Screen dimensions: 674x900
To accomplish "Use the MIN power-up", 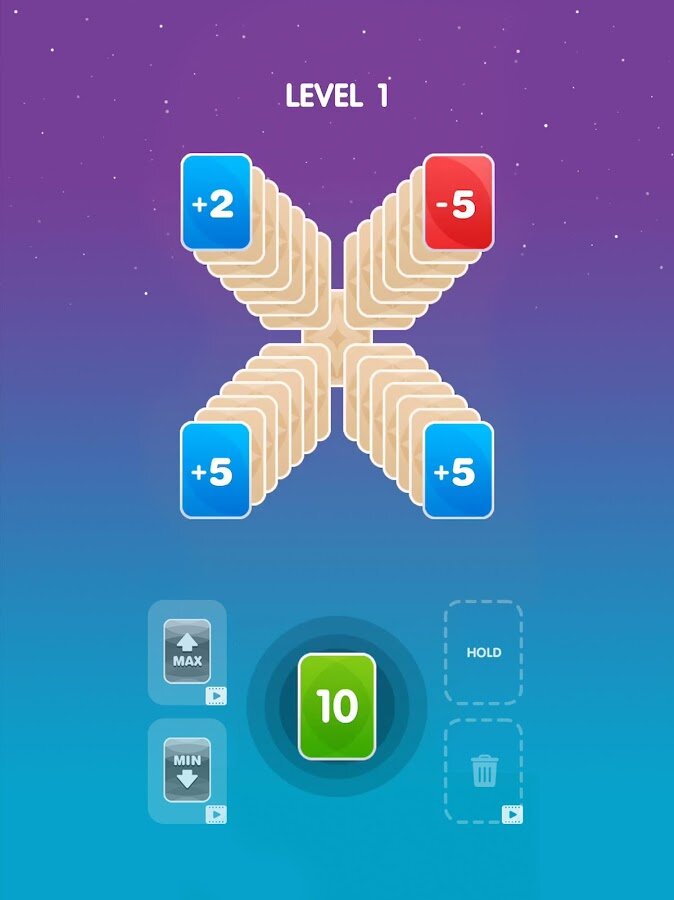I will tap(187, 769).
